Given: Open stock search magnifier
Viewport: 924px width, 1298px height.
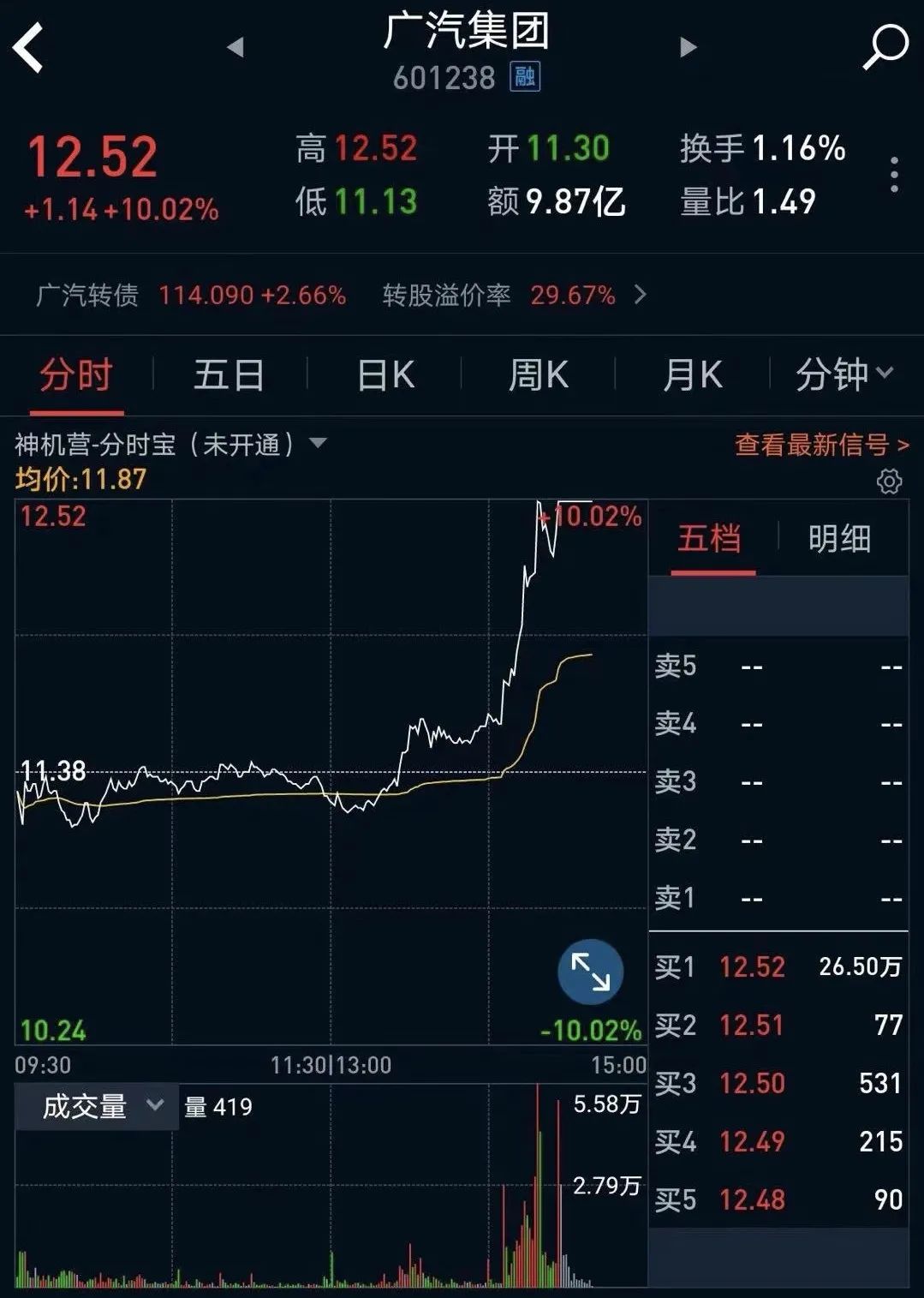Looking at the screenshot, I should (x=884, y=46).
